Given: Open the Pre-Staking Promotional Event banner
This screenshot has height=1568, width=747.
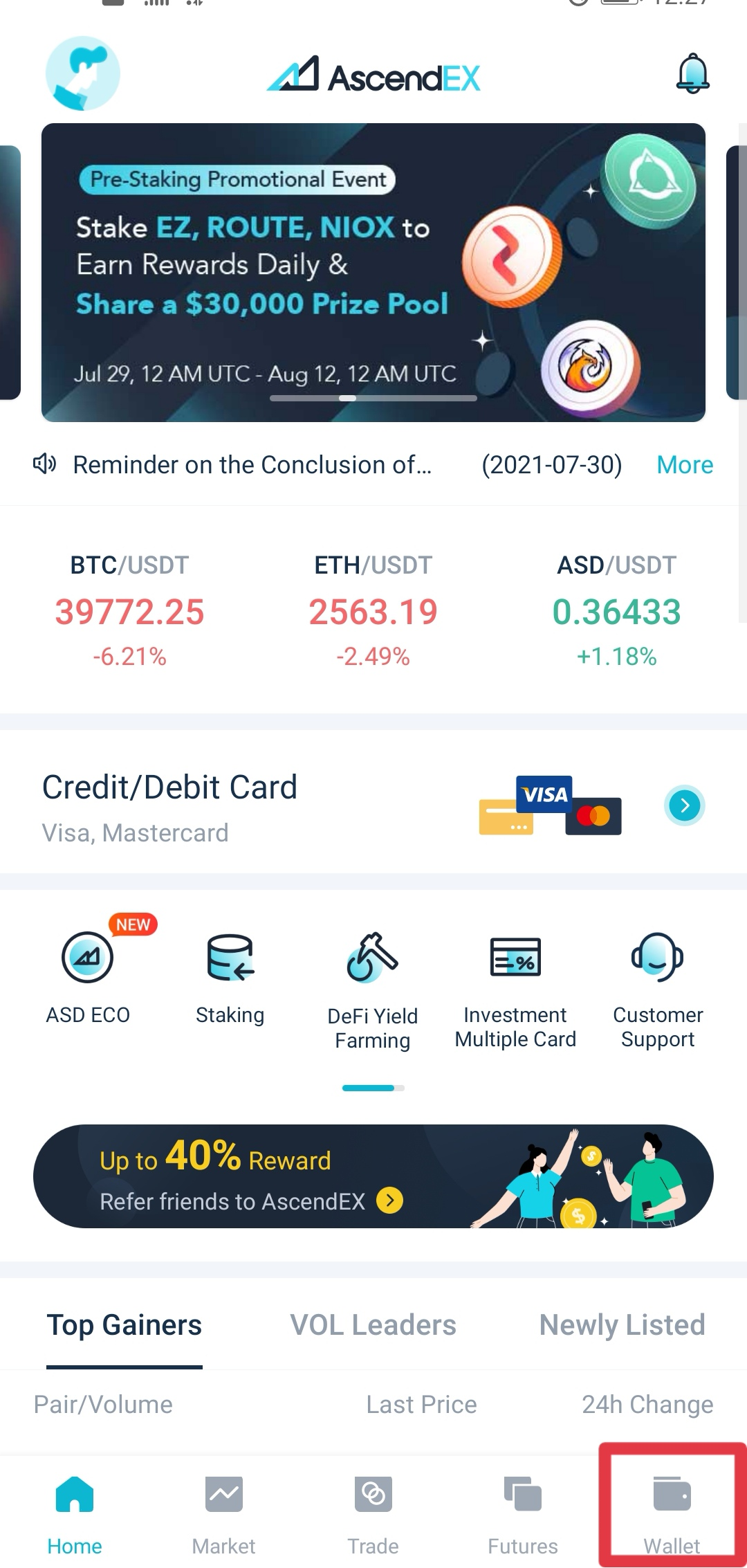Looking at the screenshot, I should 373,272.
